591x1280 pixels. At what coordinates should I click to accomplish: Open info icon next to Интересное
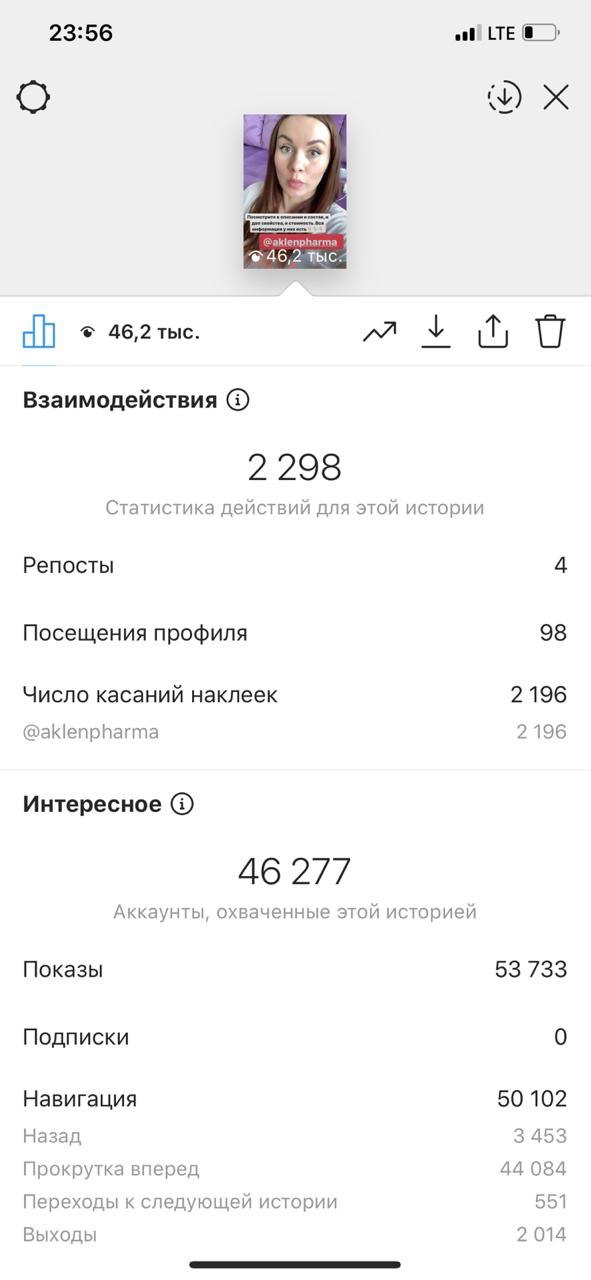tap(182, 805)
